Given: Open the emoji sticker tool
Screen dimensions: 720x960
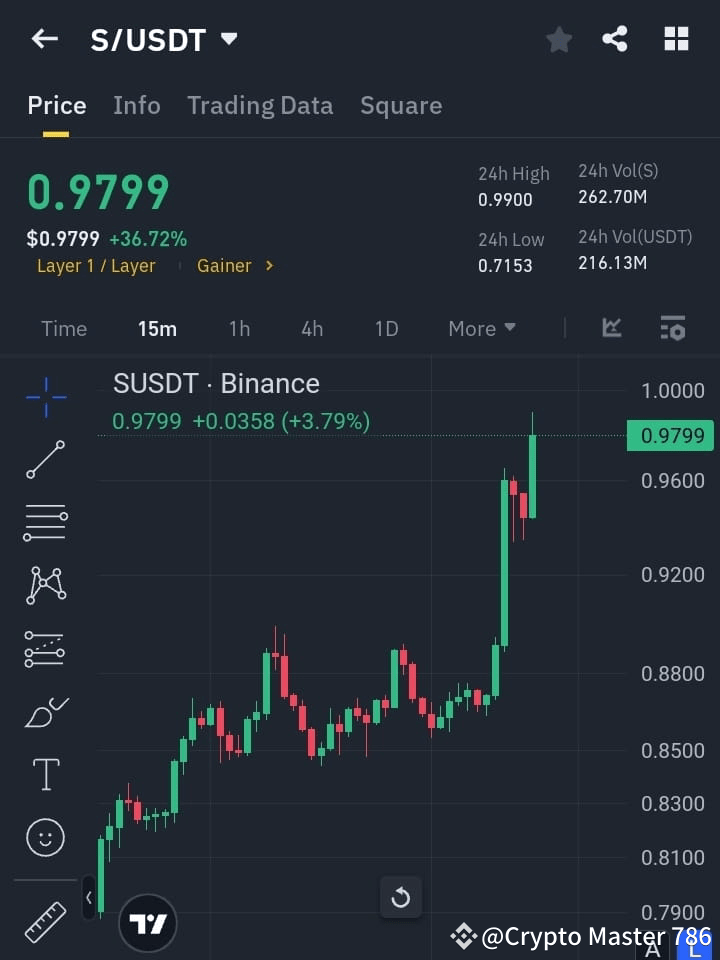Looking at the screenshot, I should 45,837.
